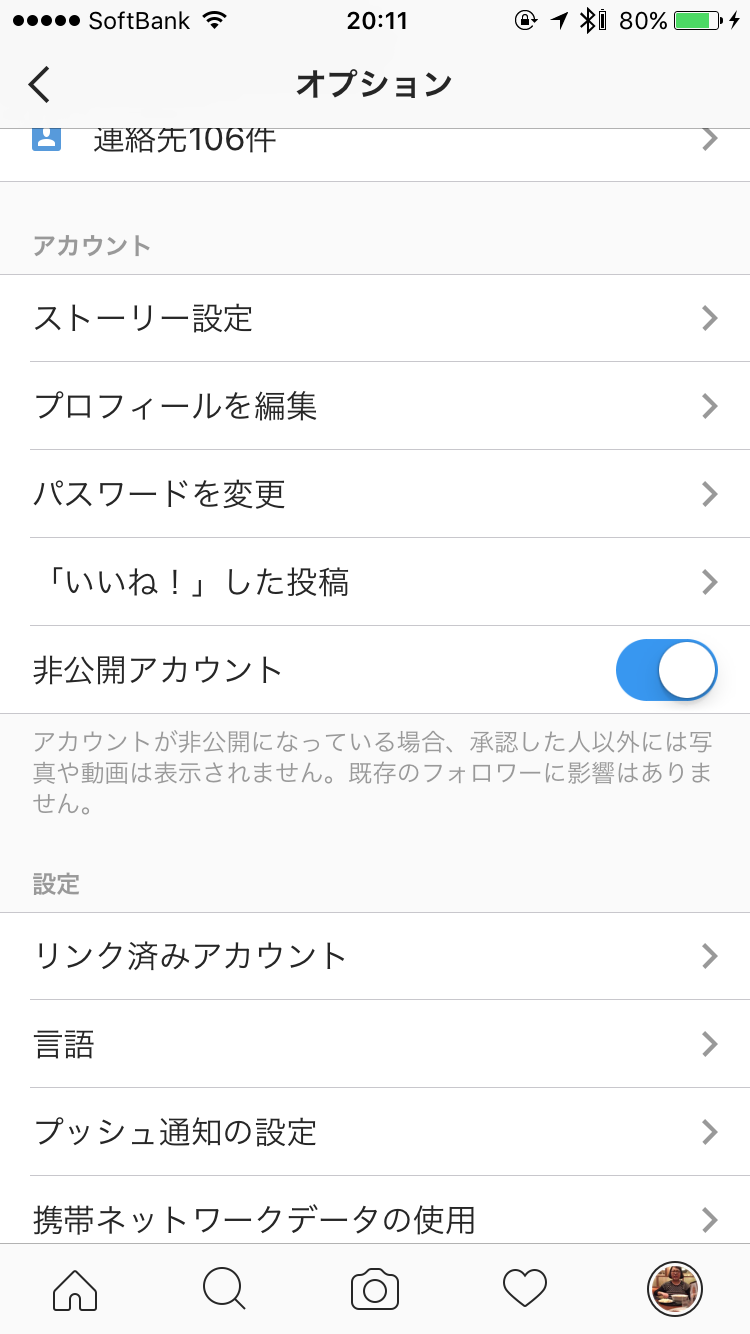The width and height of the screenshot is (750, 1334).
Task: Disable the 非公開アカウント private account switch
Action: click(x=666, y=670)
